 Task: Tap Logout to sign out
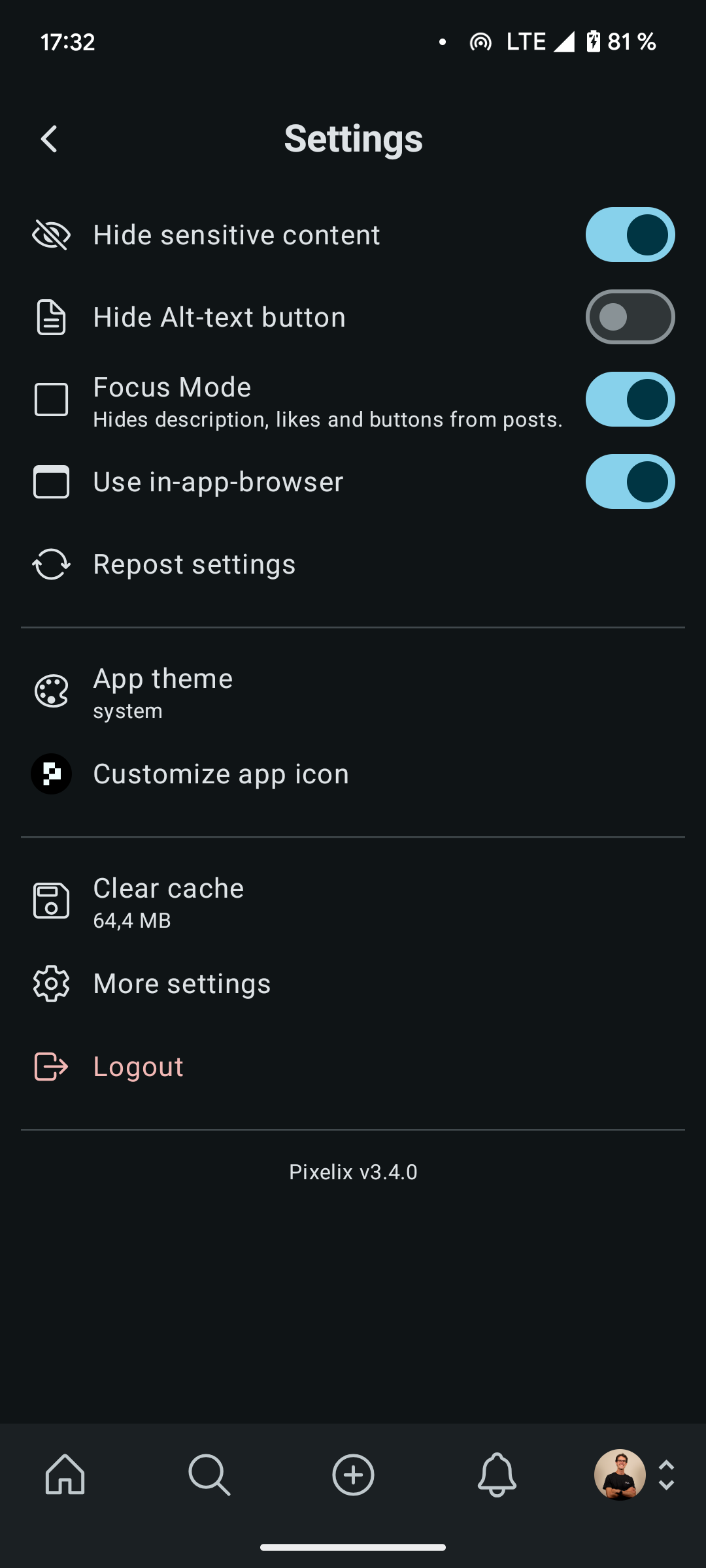click(x=353, y=1066)
